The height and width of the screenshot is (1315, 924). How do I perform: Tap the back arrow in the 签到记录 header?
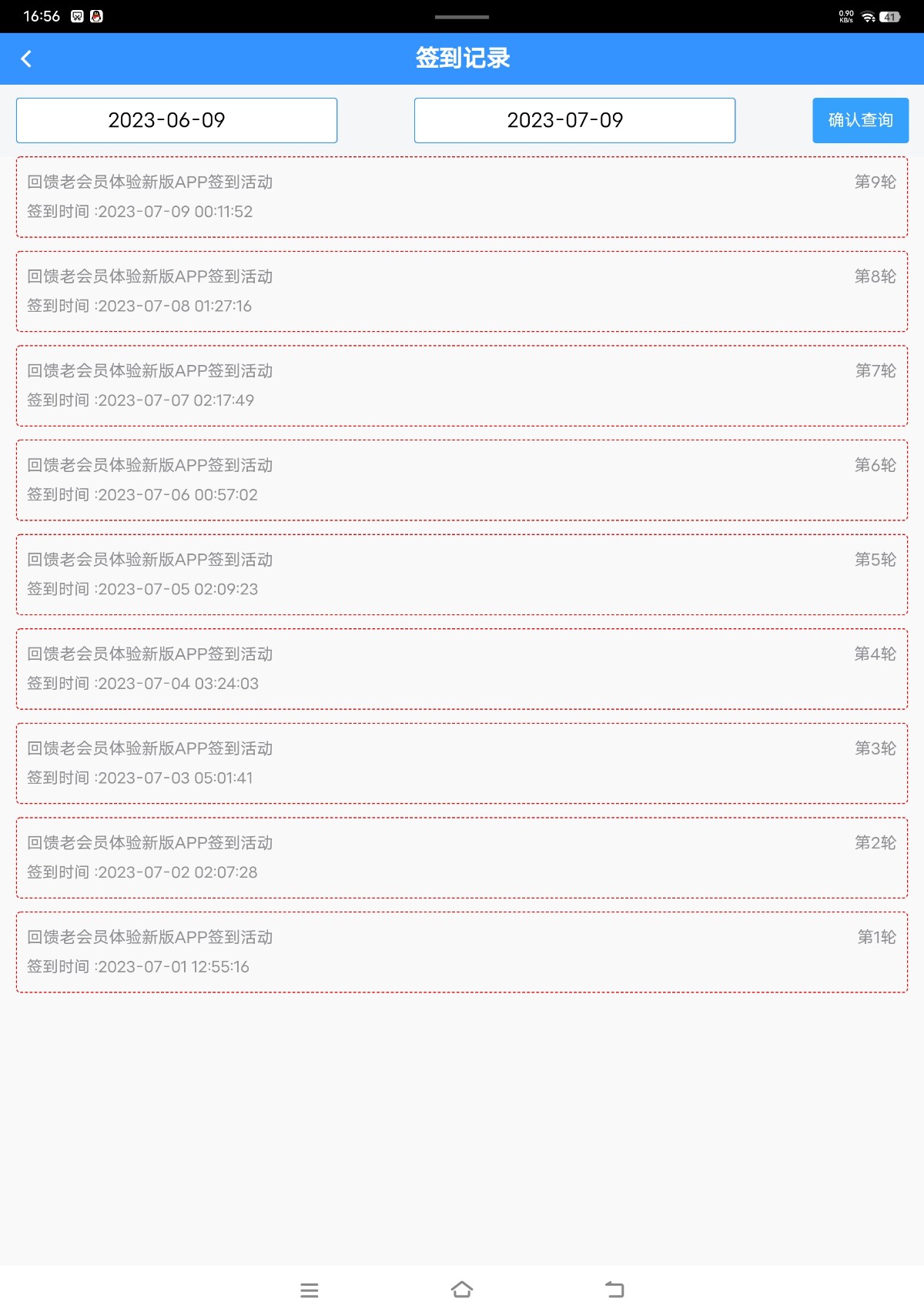28,59
